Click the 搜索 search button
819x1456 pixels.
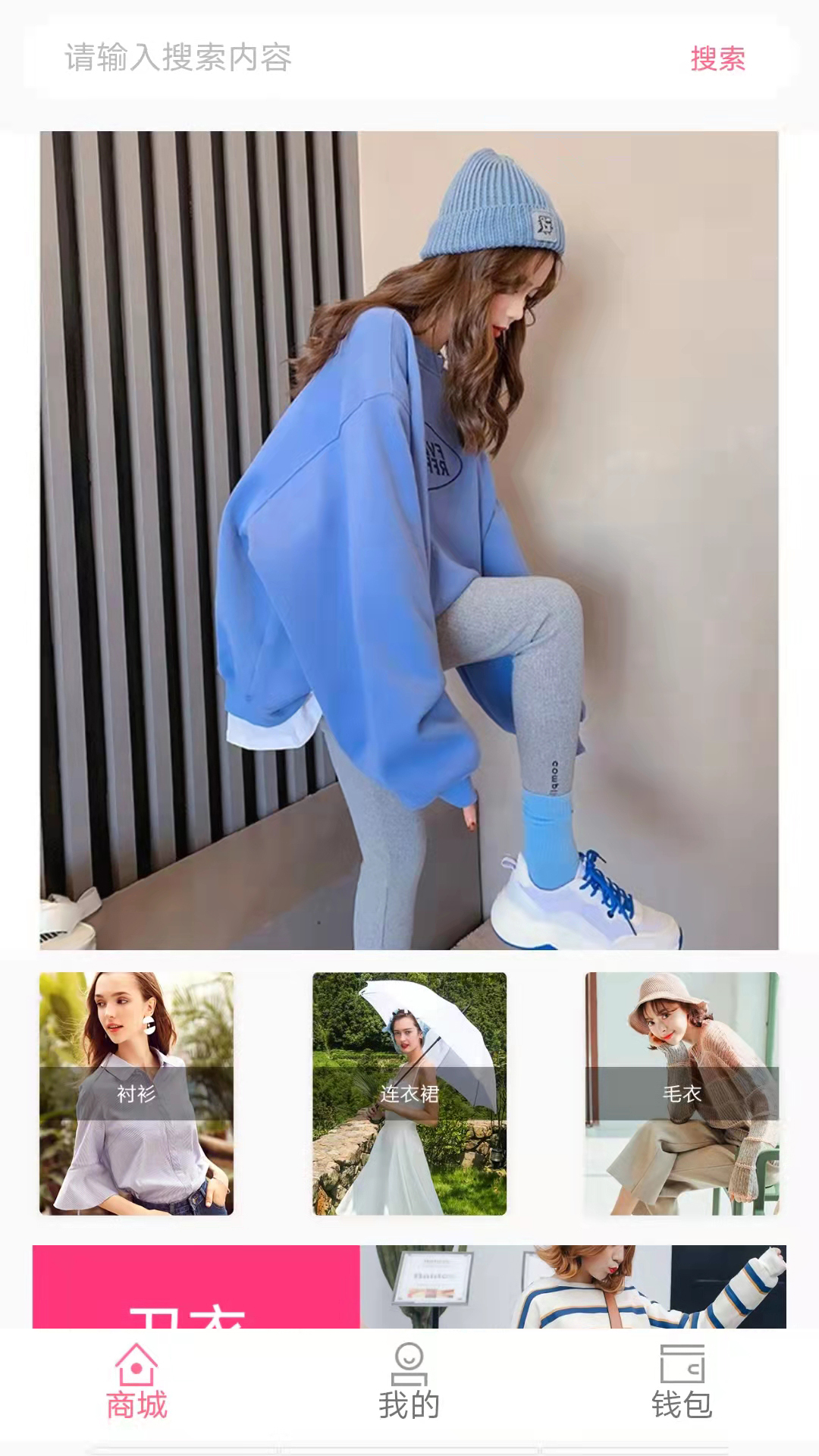click(x=717, y=59)
